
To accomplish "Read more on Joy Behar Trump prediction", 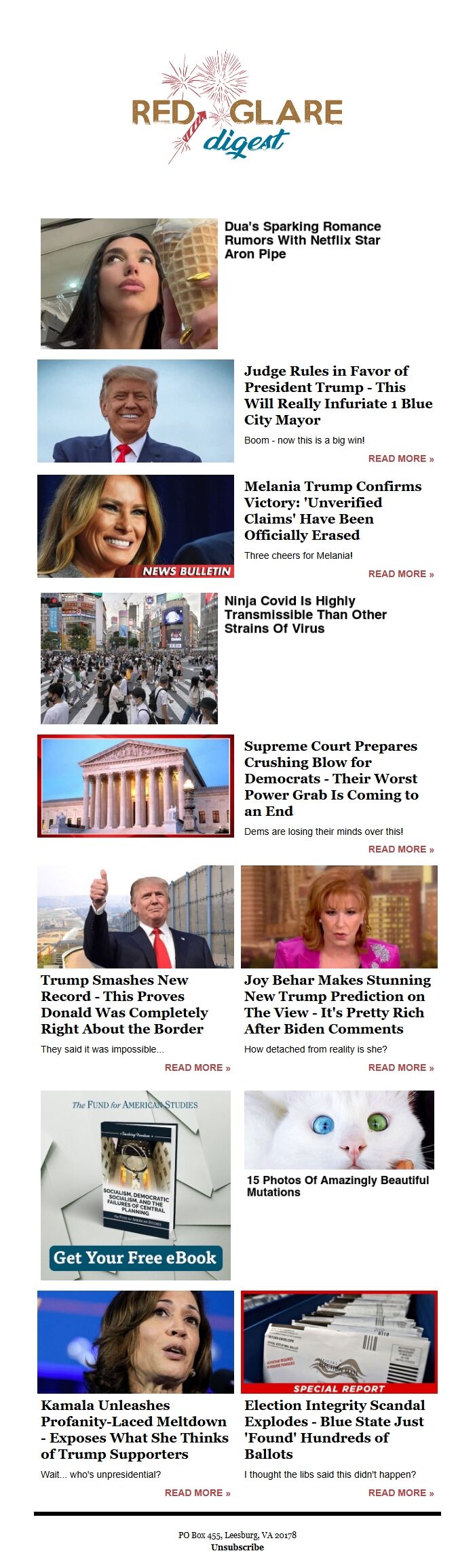I will [400, 1067].
